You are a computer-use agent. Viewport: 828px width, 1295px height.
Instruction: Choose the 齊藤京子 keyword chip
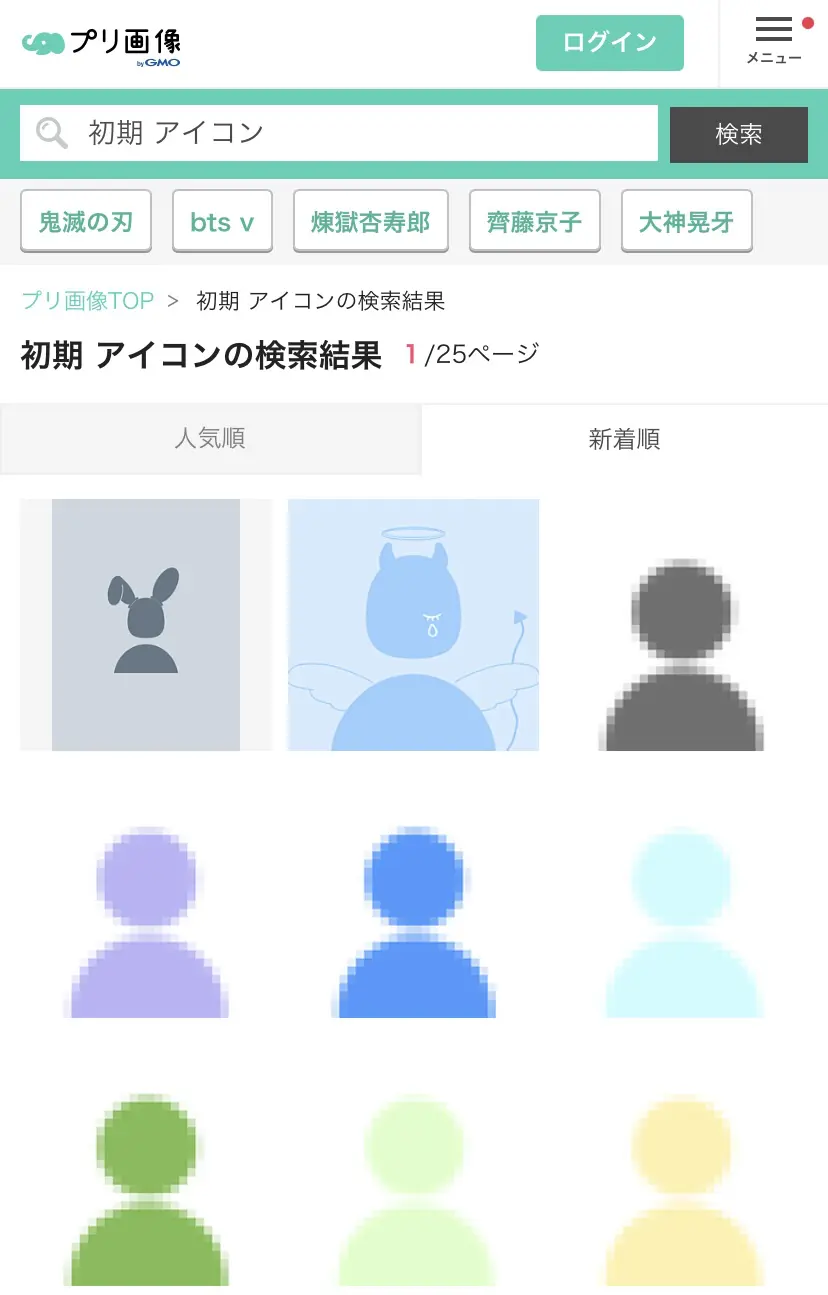534,221
